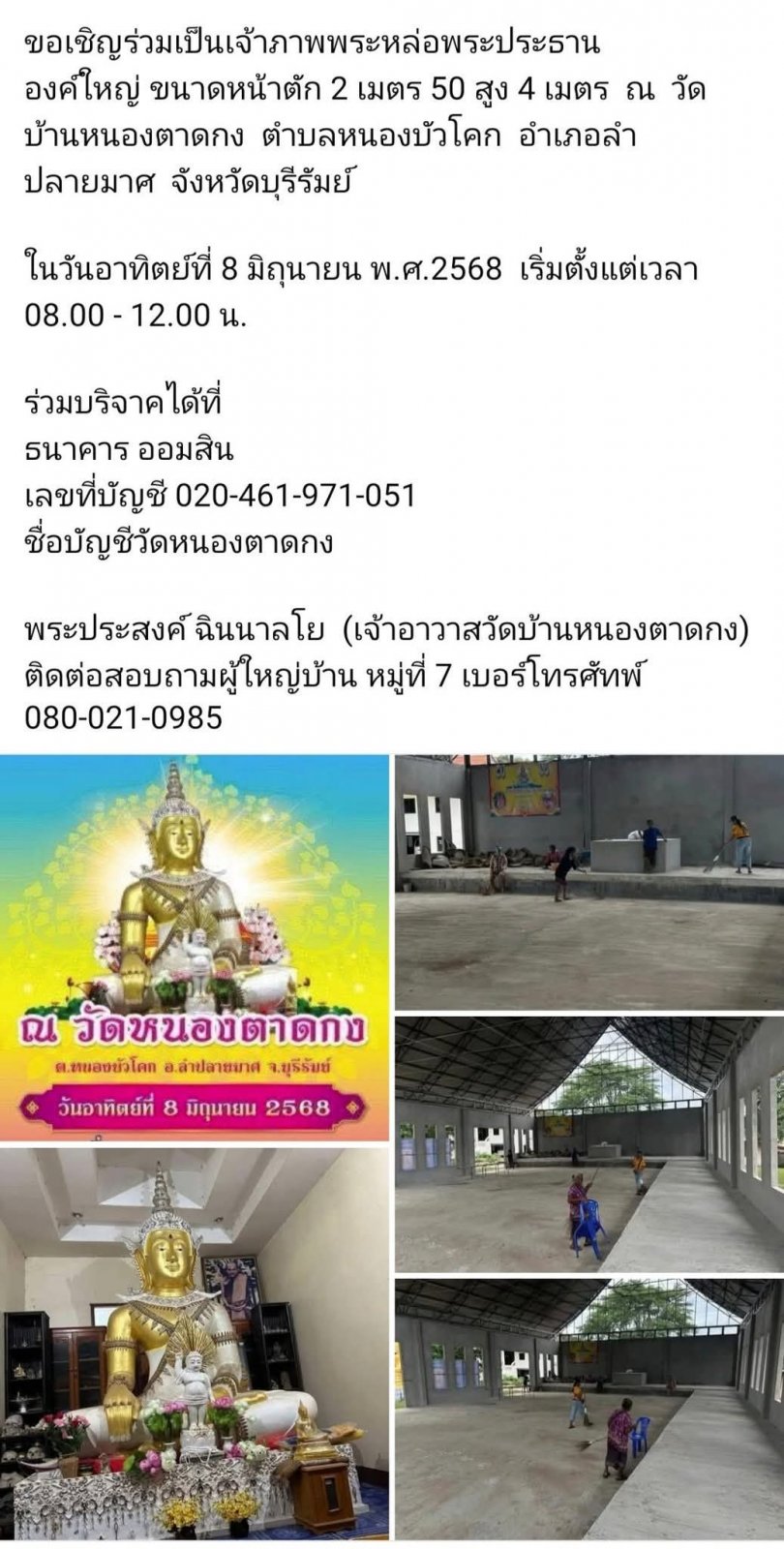784x1549 pixels.
Task: Open the bottom photo of women sweeping the floor
Action: point(589,1410)
